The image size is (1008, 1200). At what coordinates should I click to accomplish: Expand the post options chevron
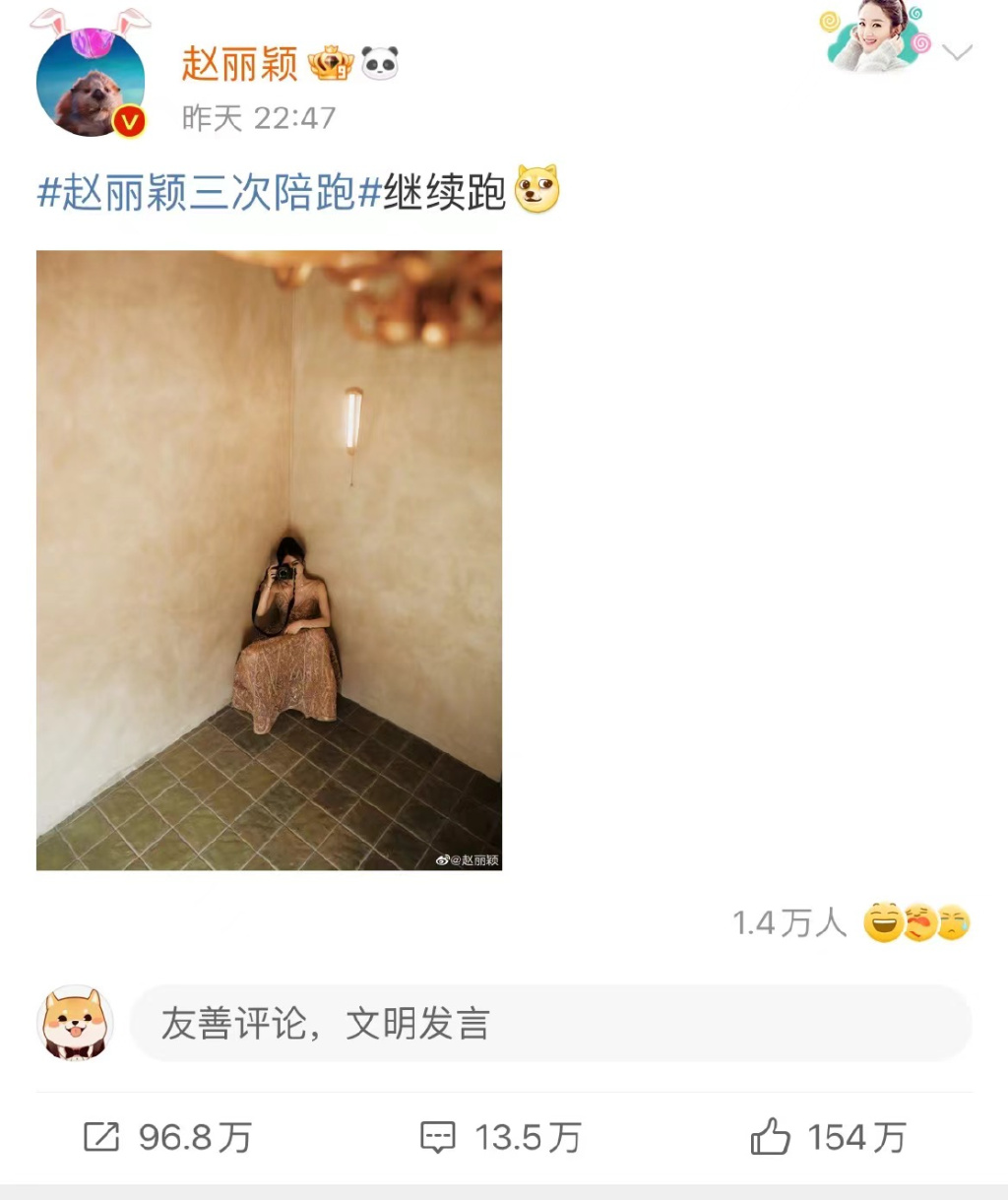[957, 52]
